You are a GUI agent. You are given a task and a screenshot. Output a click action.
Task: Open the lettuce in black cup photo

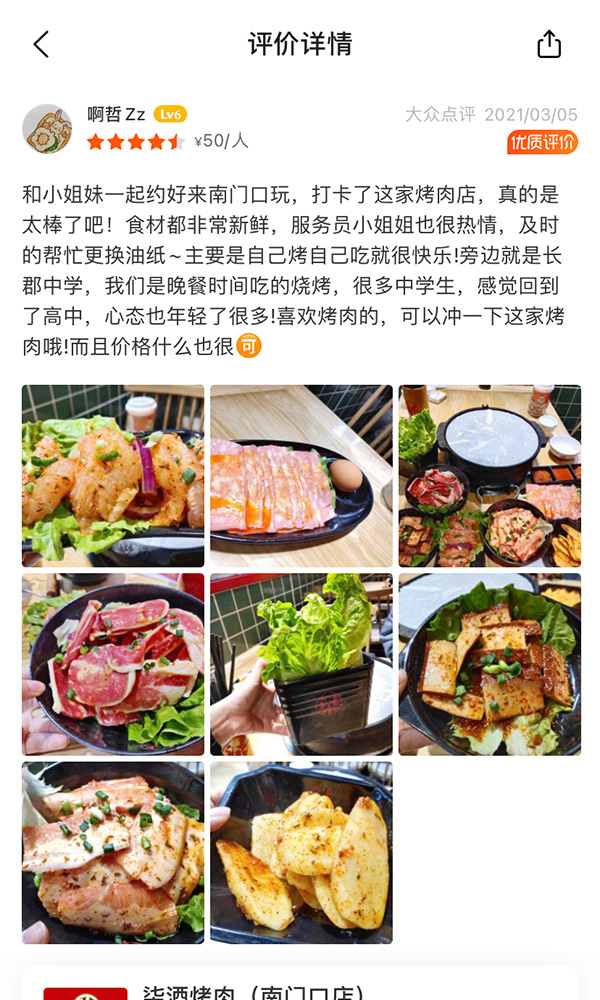302,664
